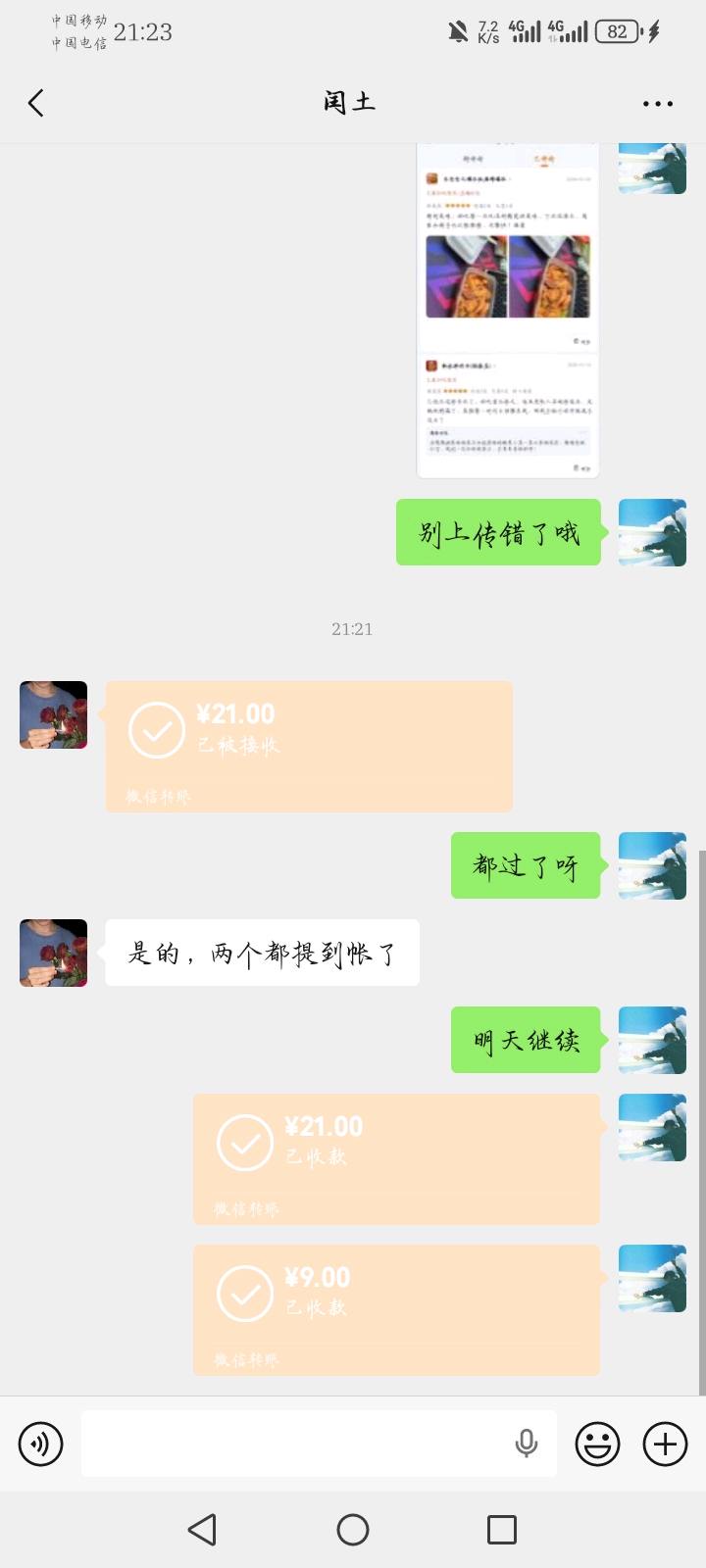Tap the 21:21 timestamp
This screenshot has width=706, height=1568.
pos(351,628)
